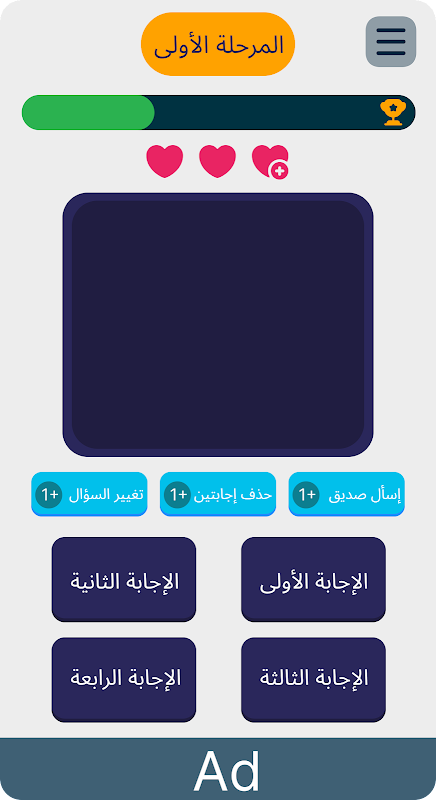Choose الإجابة الثانية
The width and height of the screenshot is (436, 800).
click(124, 579)
